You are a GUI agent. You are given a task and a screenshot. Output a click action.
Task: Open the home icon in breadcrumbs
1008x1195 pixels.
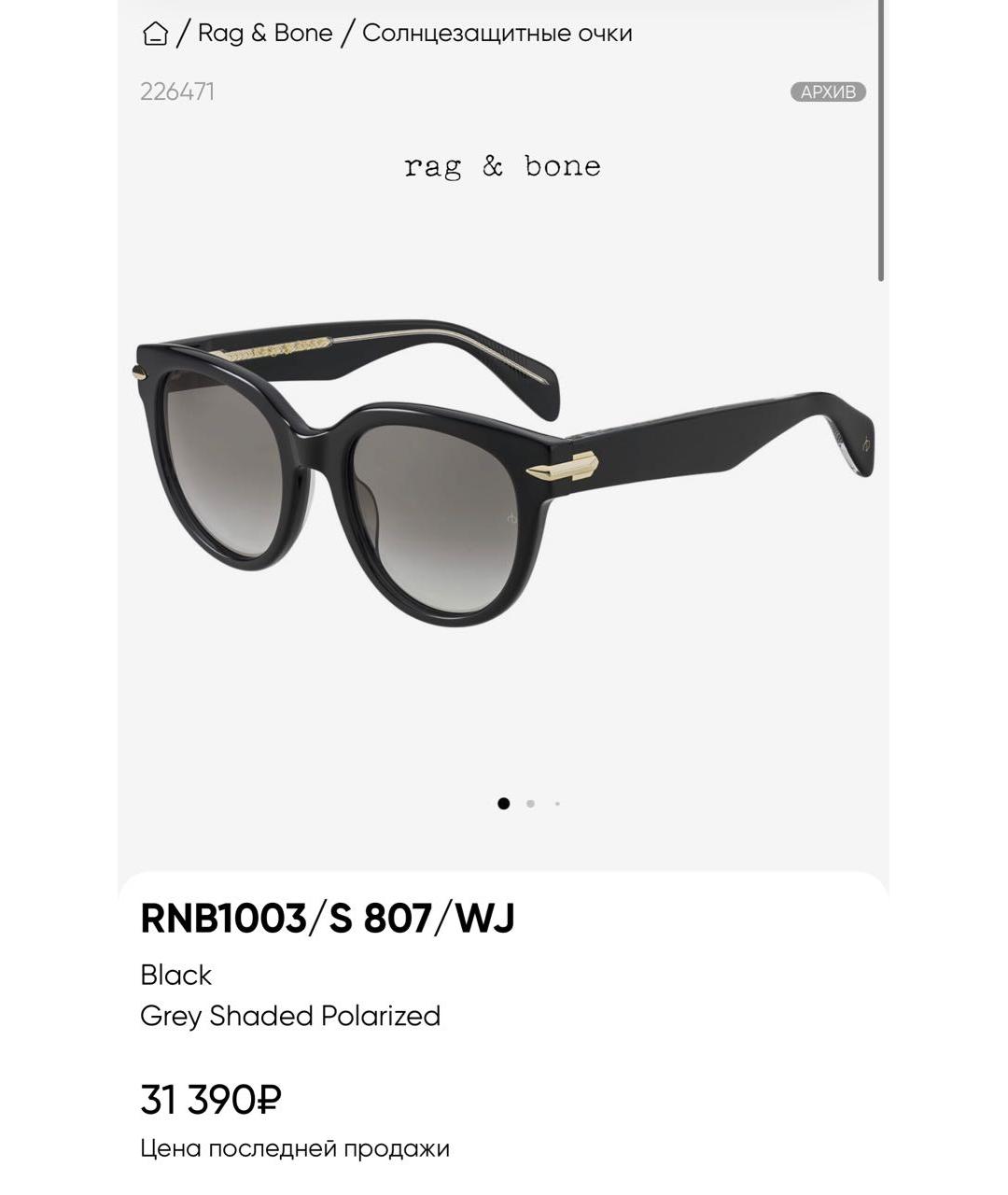[x=155, y=34]
